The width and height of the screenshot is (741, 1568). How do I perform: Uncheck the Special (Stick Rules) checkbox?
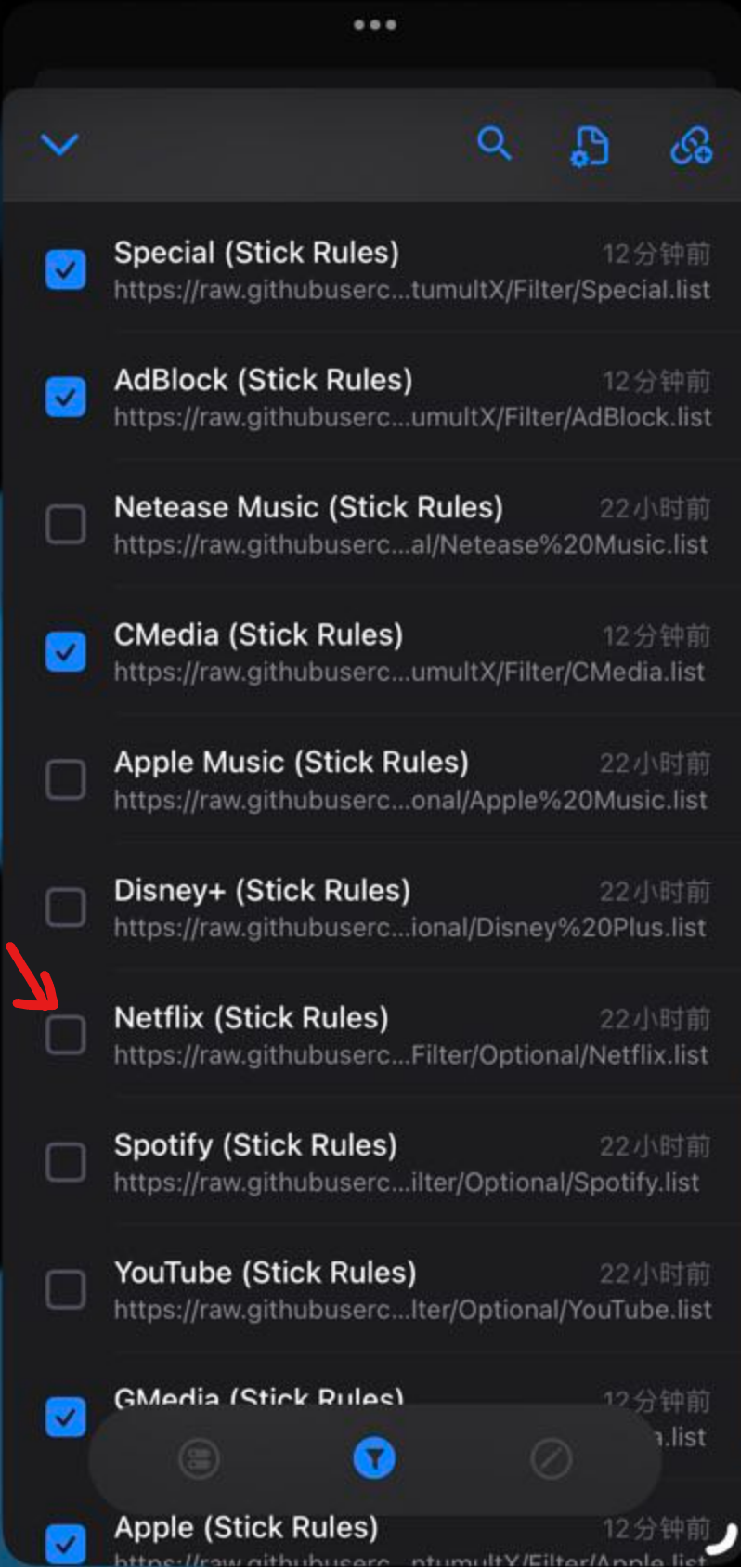[x=66, y=270]
